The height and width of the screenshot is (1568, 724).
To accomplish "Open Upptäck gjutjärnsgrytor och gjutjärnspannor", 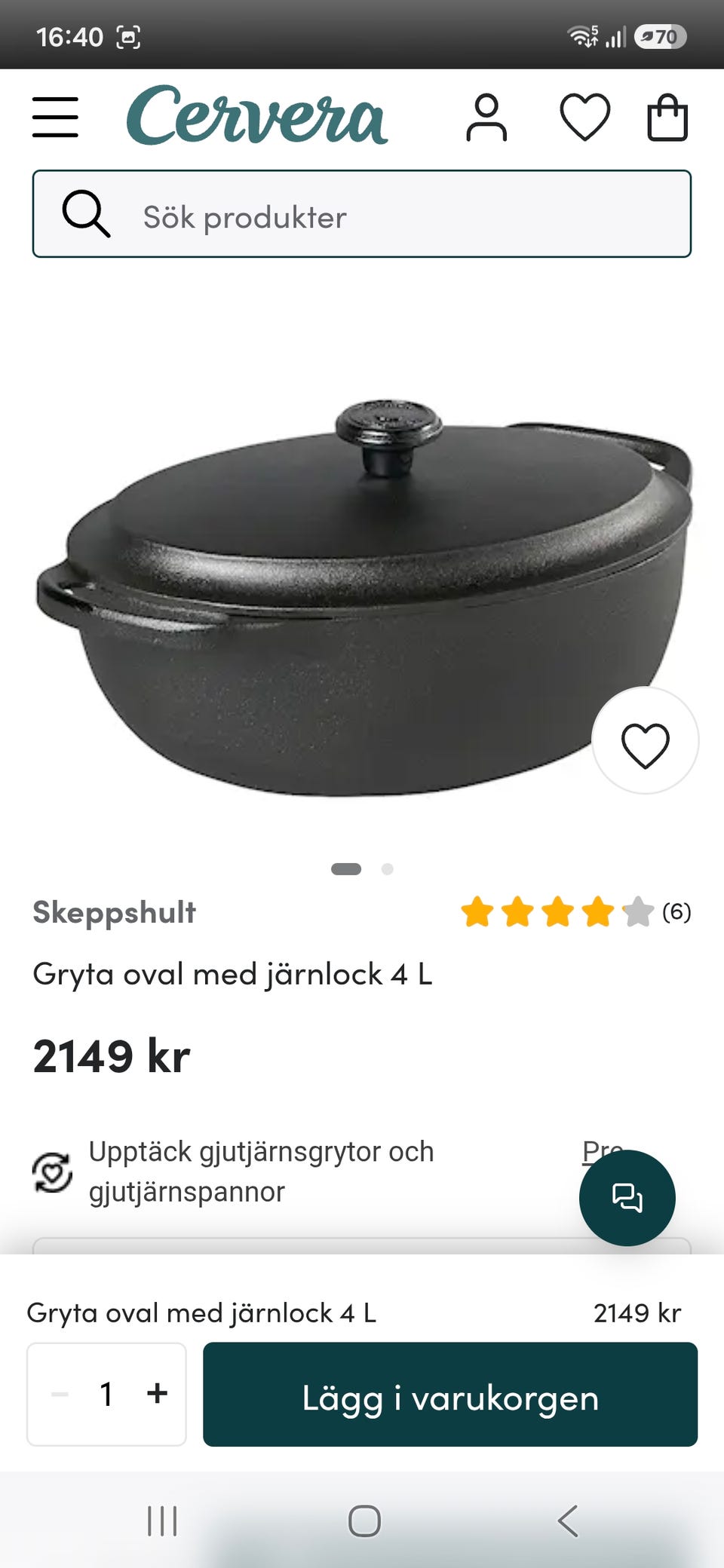I will [x=261, y=1172].
